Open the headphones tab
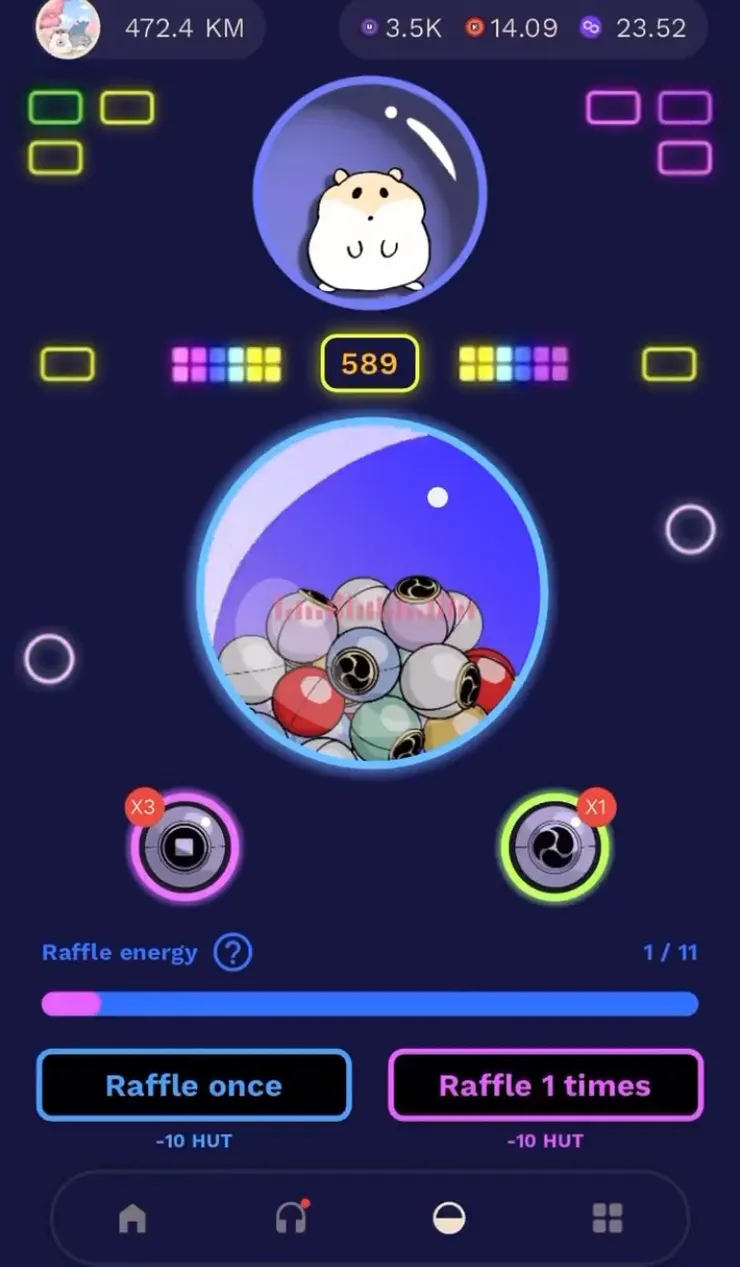Image resolution: width=740 pixels, height=1267 pixels. point(291,1217)
